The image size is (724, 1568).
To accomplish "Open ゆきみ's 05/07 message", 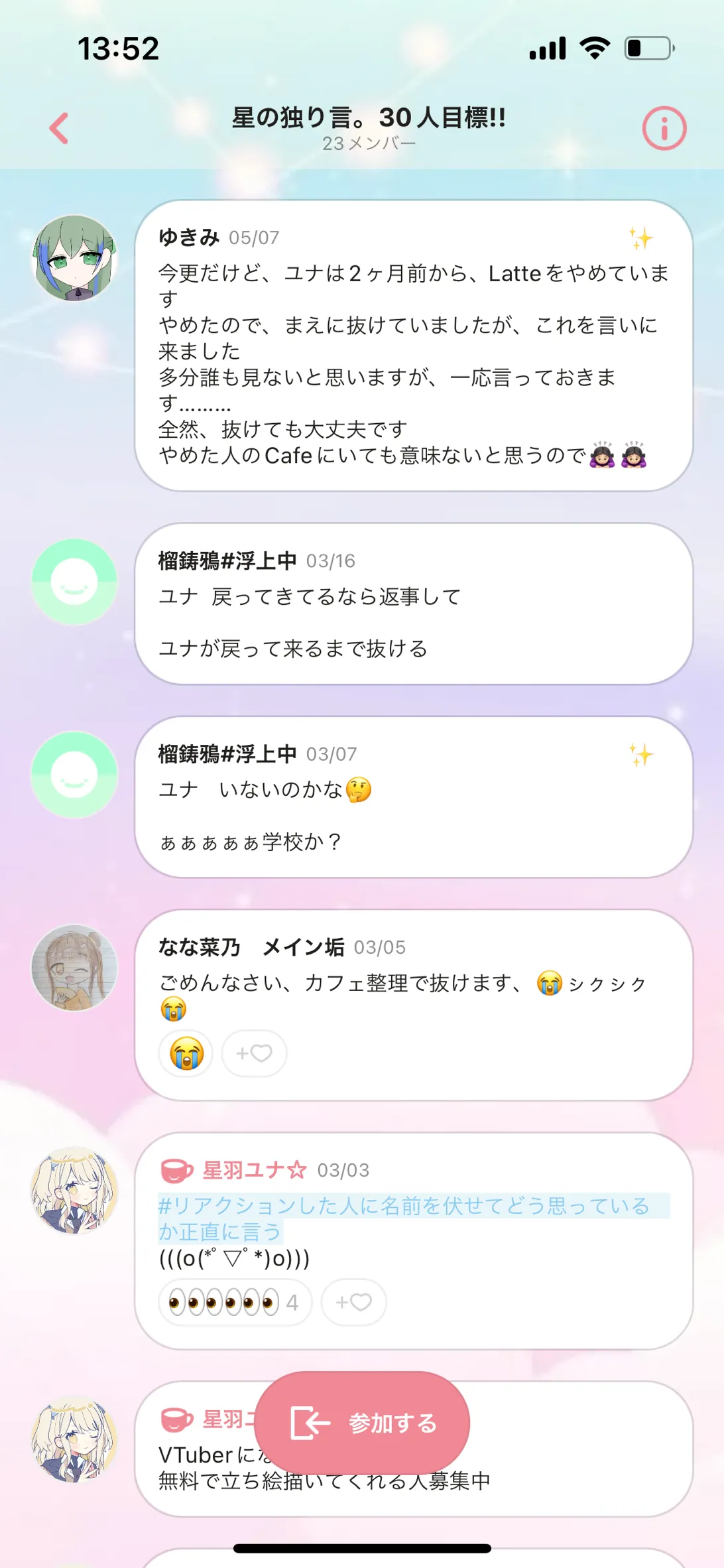I will [x=414, y=346].
